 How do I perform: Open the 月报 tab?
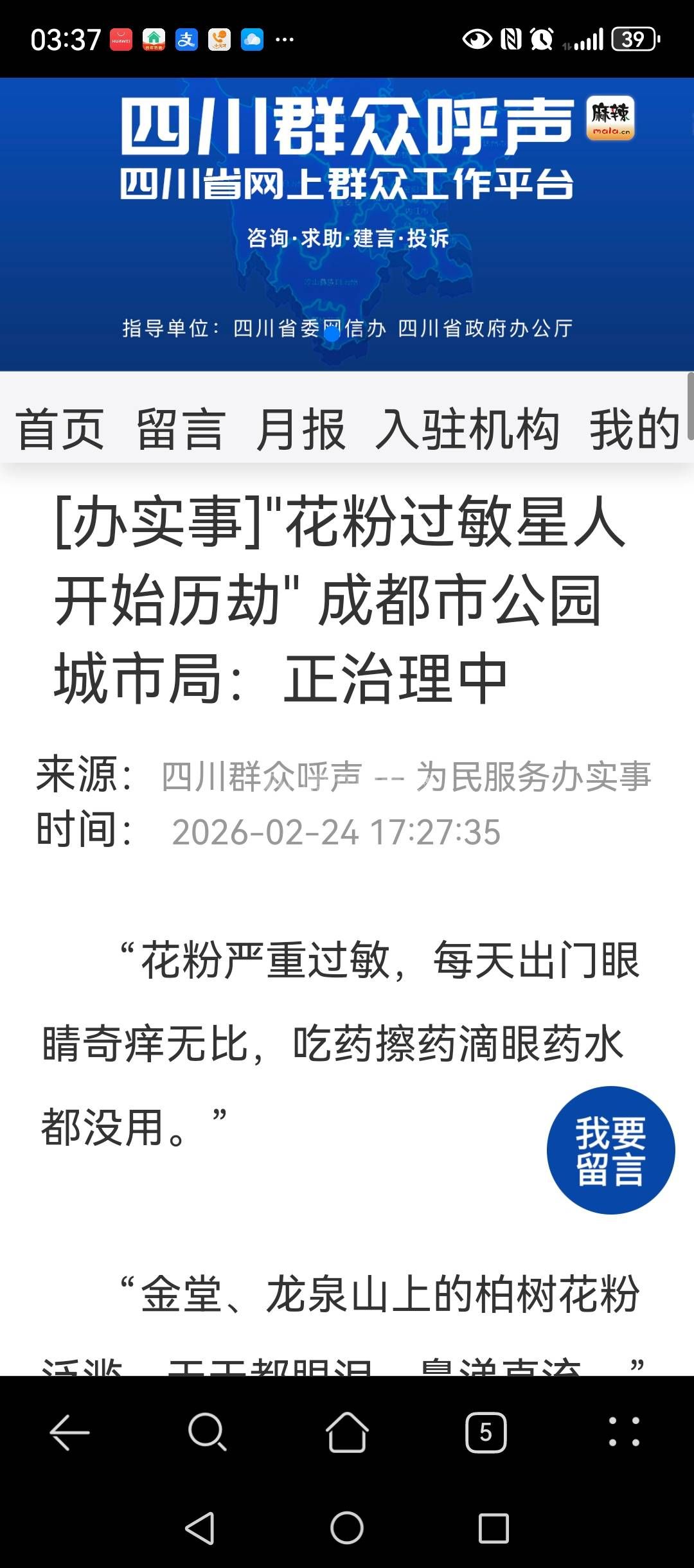point(301,429)
